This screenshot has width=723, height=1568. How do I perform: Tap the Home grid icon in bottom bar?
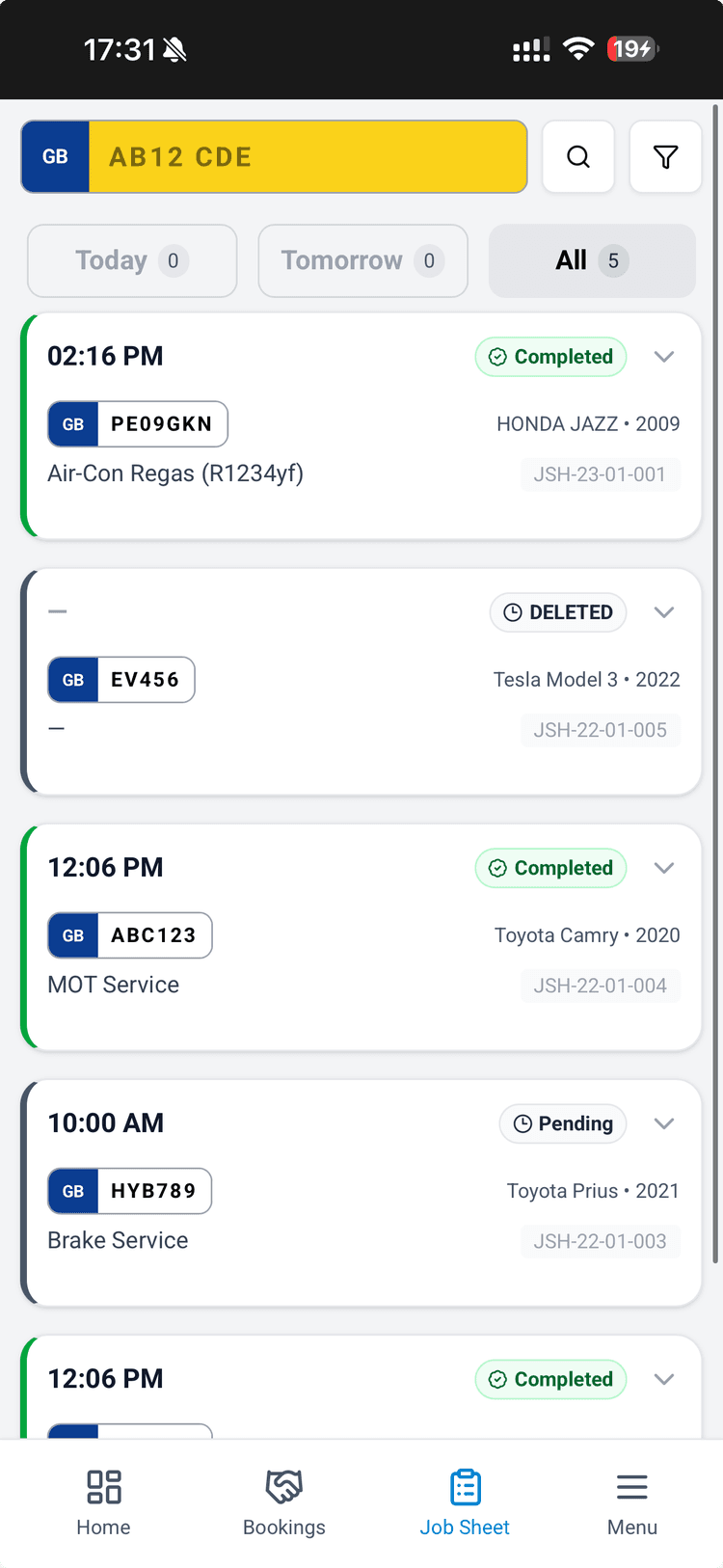coord(103,1487)
